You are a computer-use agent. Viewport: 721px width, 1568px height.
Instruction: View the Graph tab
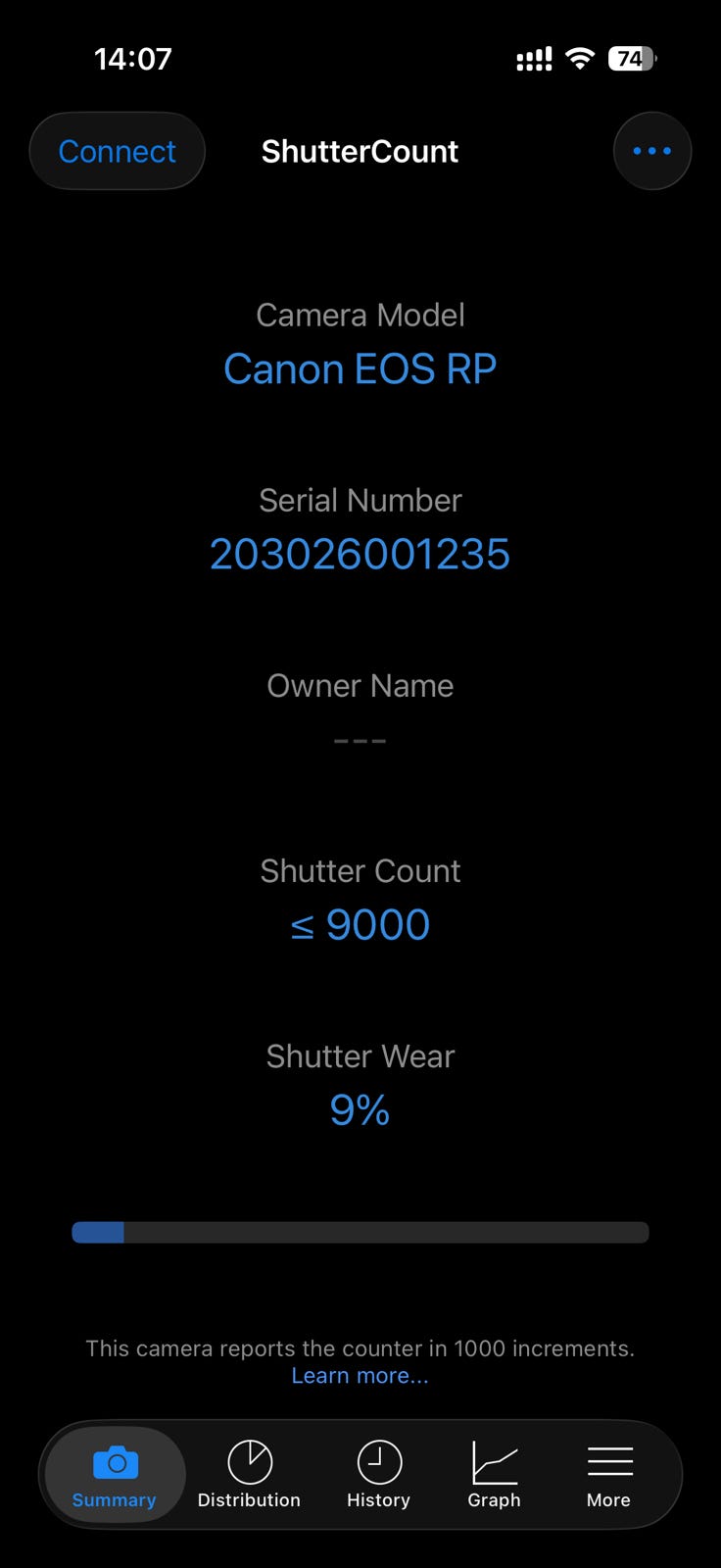494,1475
